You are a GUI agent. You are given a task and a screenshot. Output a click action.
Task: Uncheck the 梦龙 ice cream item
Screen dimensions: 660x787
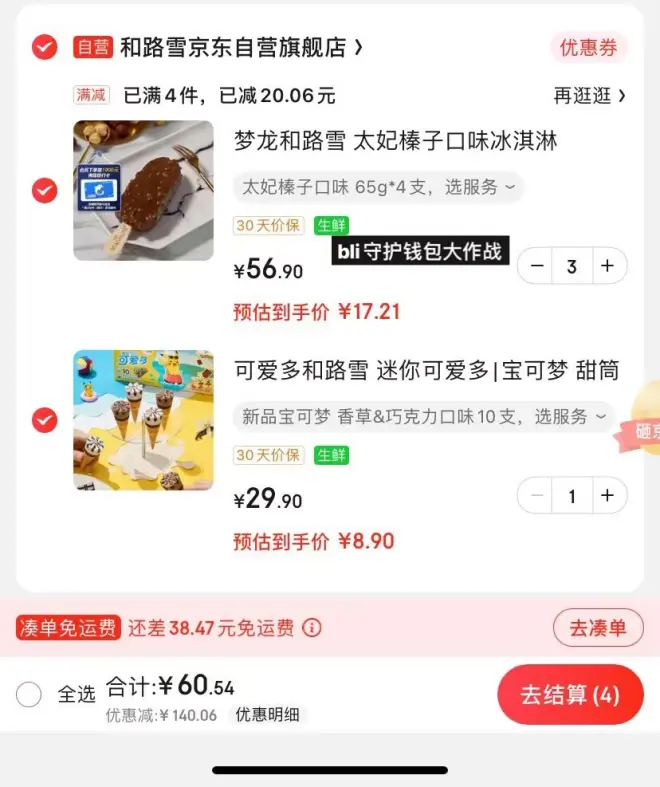click(x=44, y=190)
